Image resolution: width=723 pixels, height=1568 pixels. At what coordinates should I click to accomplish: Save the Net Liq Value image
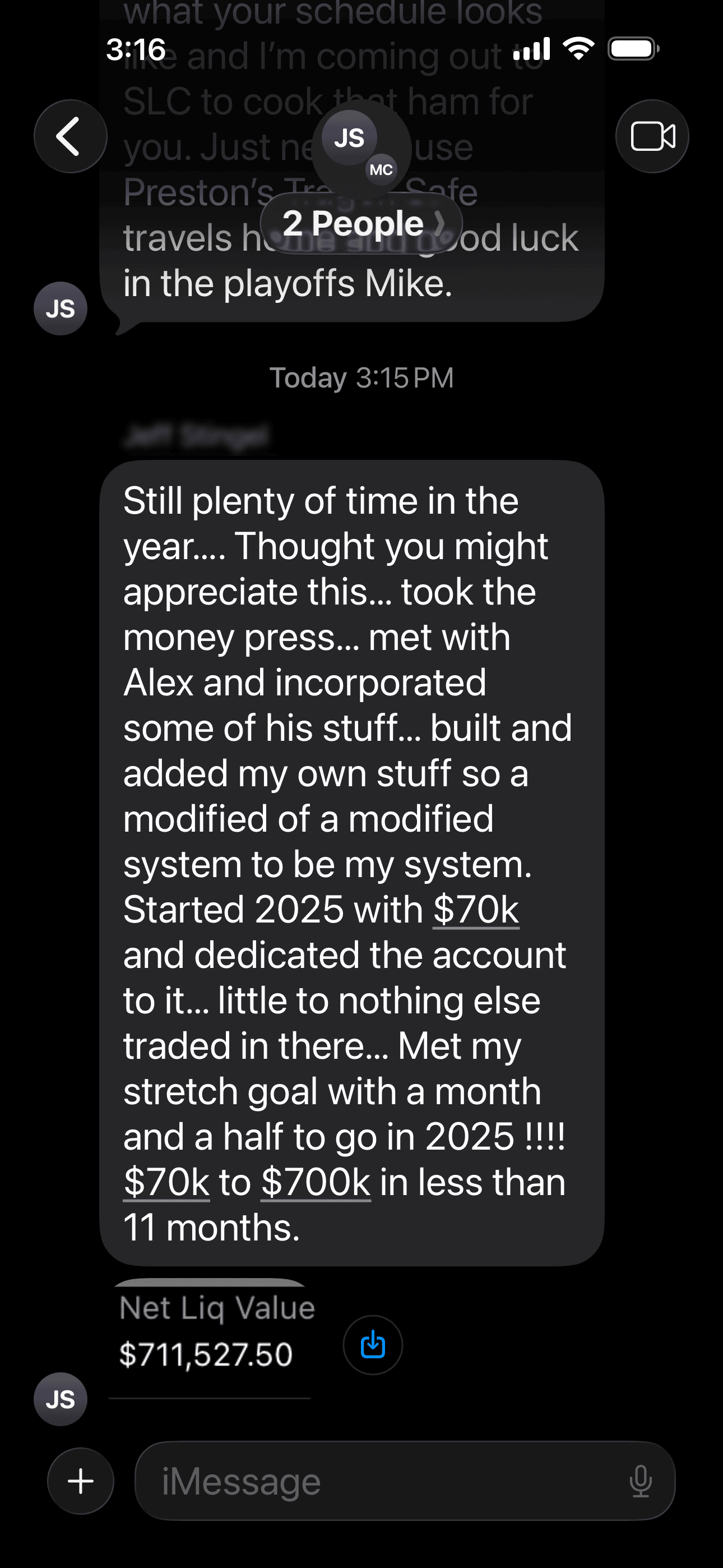click(373, 1345)
